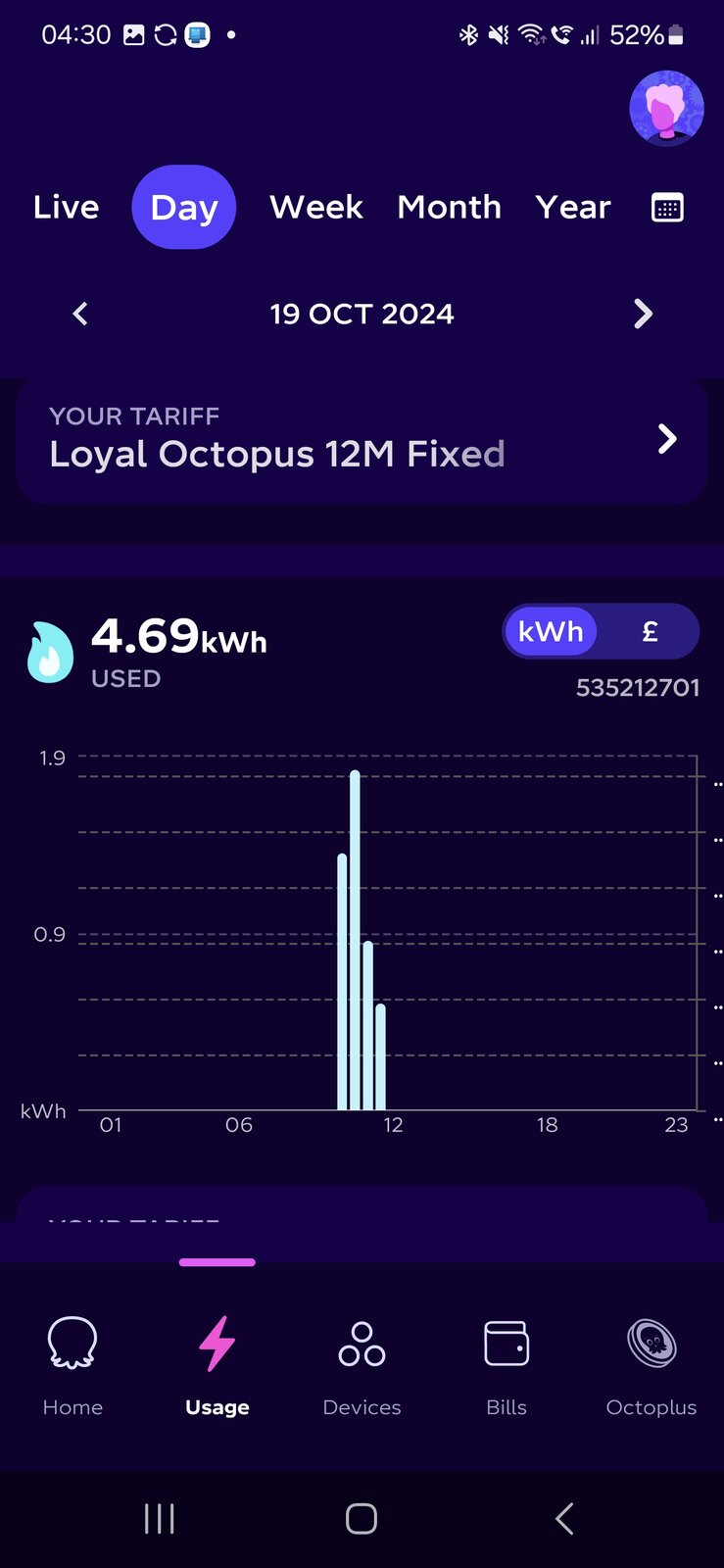
Task: Open Loyal Octopus 12M Fixed tariff
Action: coord(362,439)
